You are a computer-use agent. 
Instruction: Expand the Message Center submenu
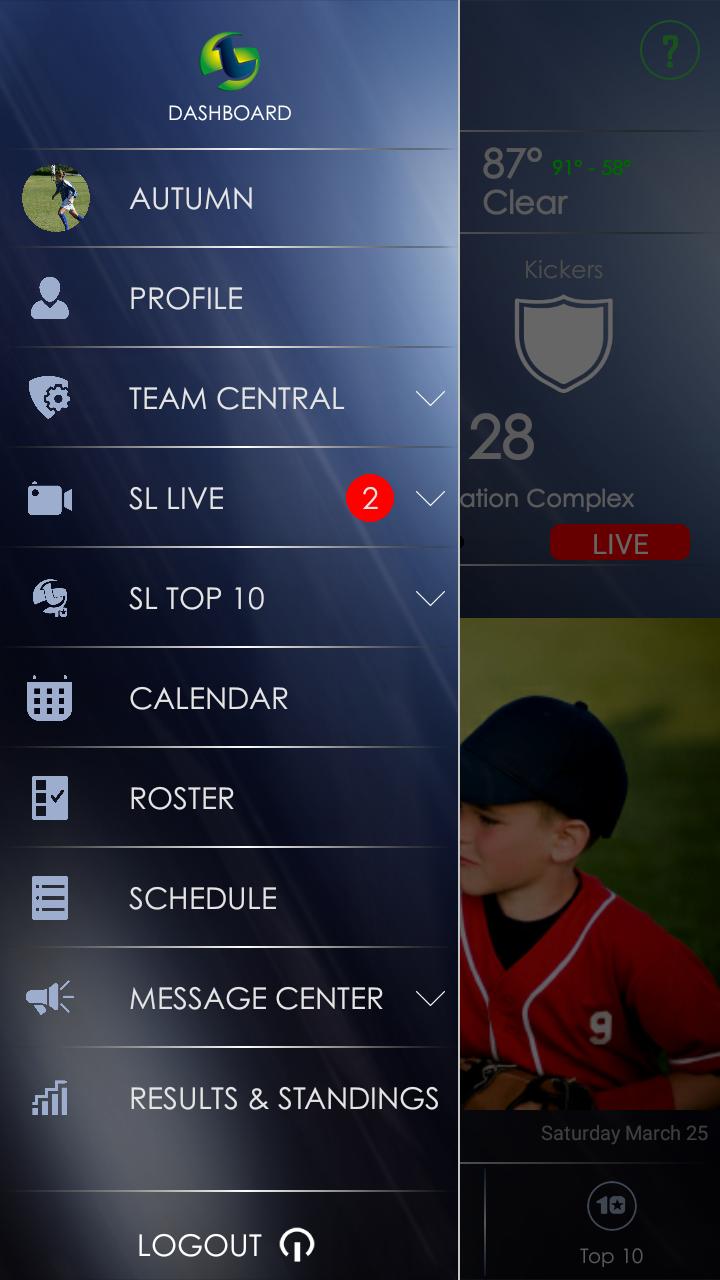click(429, 998)
